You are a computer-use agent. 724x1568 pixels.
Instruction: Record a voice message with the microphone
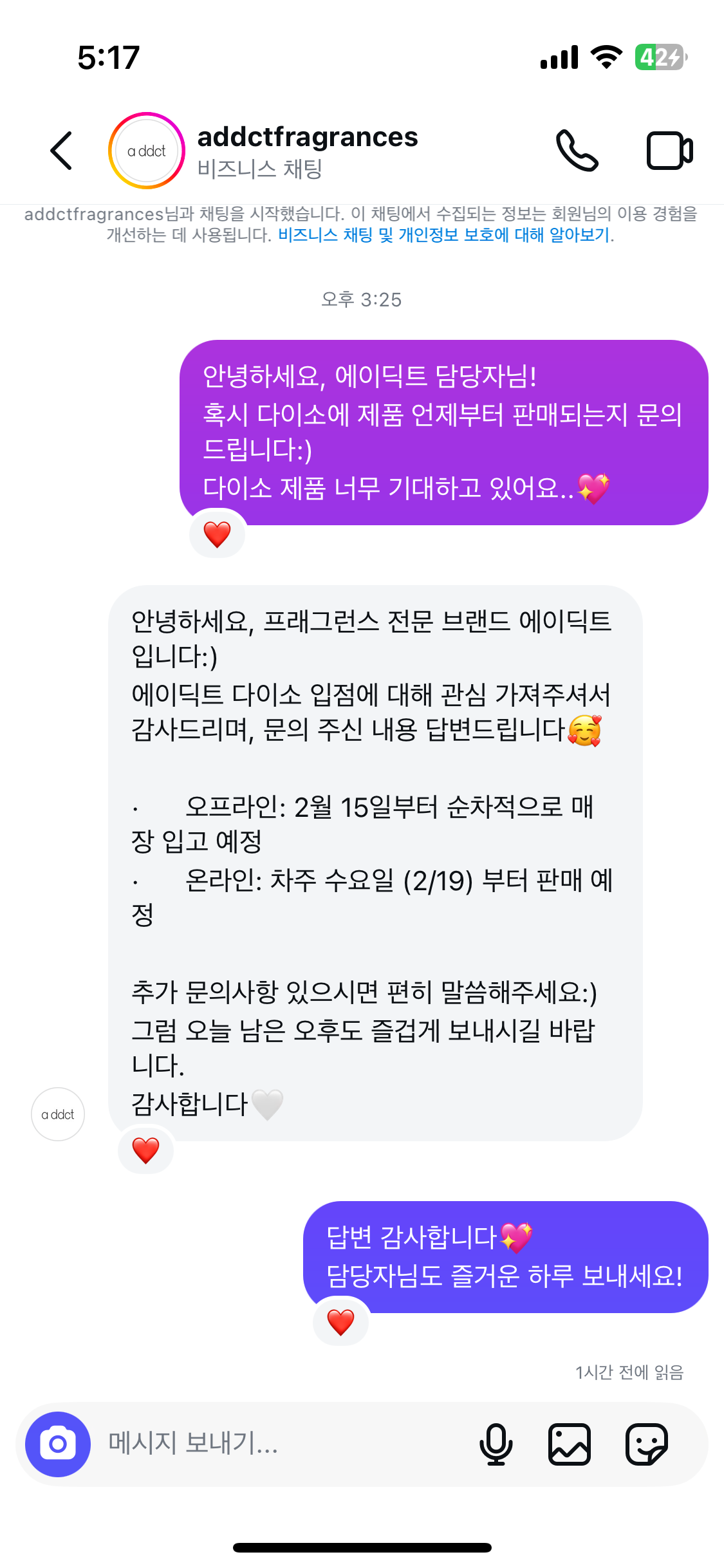pyautogui.click(x=496, y=1444)
